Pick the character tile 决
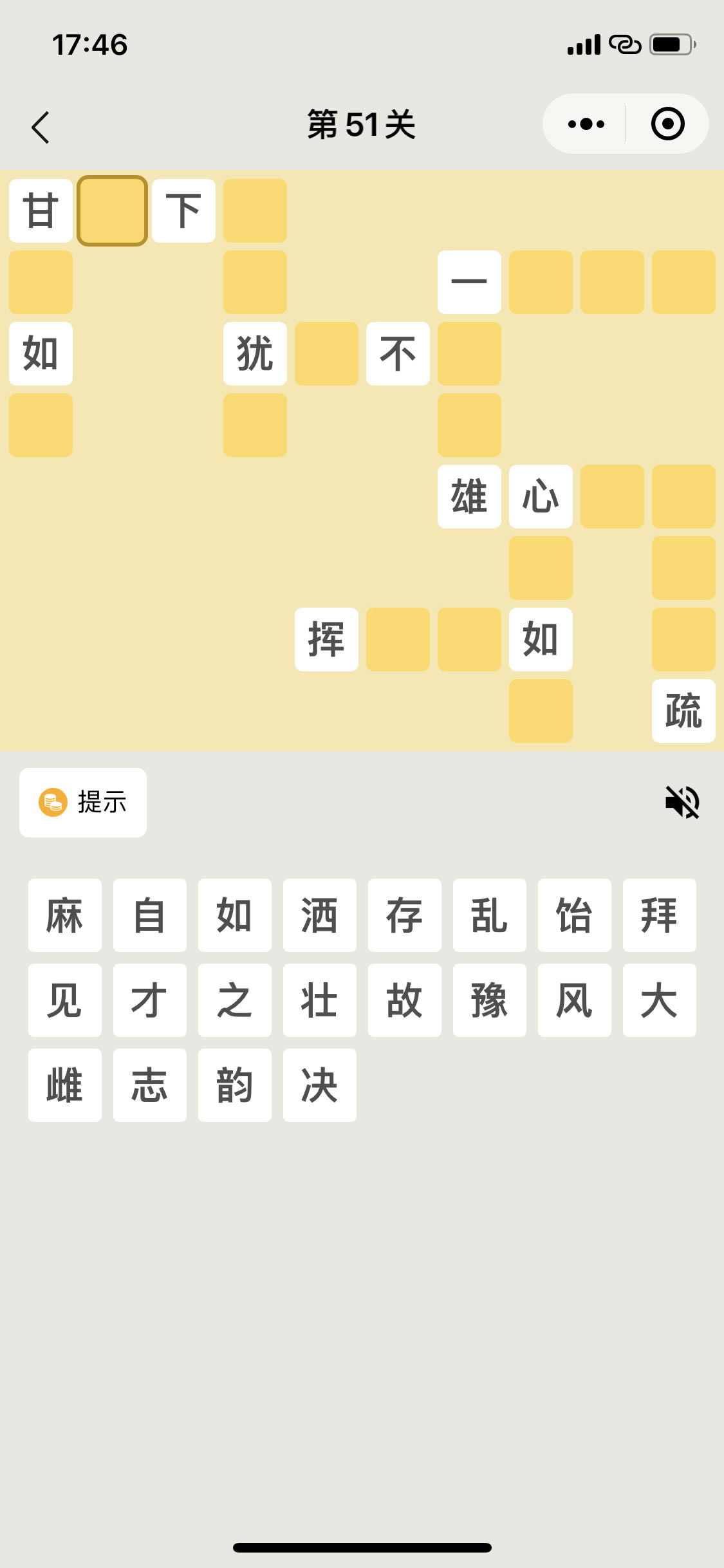The width and height of the screenshot is (724, 1568). pos(320,1085)
